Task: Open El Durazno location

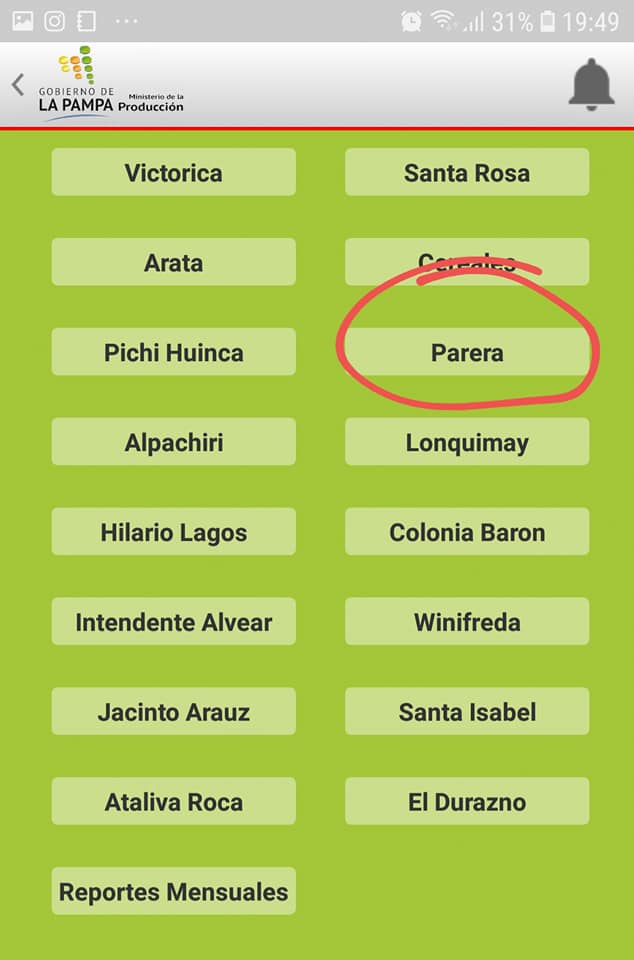Action: click(x=467, y=802)
